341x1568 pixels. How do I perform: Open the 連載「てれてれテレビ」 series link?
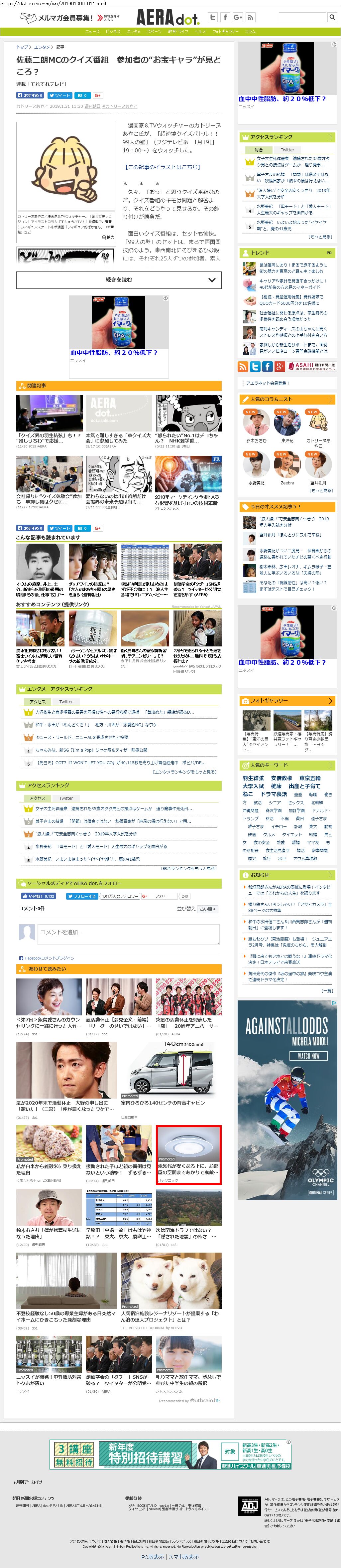tap(41, 84)
